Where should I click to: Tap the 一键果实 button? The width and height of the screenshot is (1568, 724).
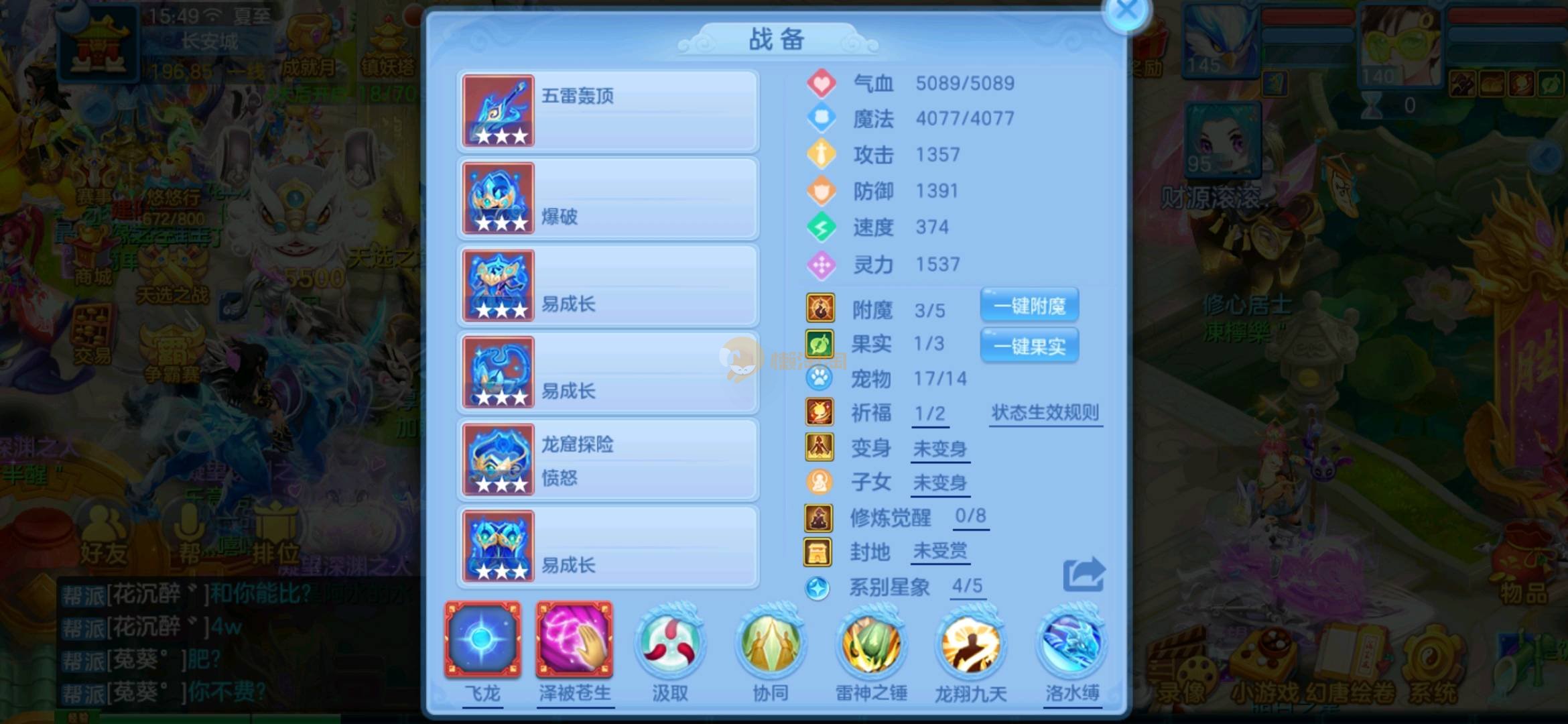[x=1029, y=346]
